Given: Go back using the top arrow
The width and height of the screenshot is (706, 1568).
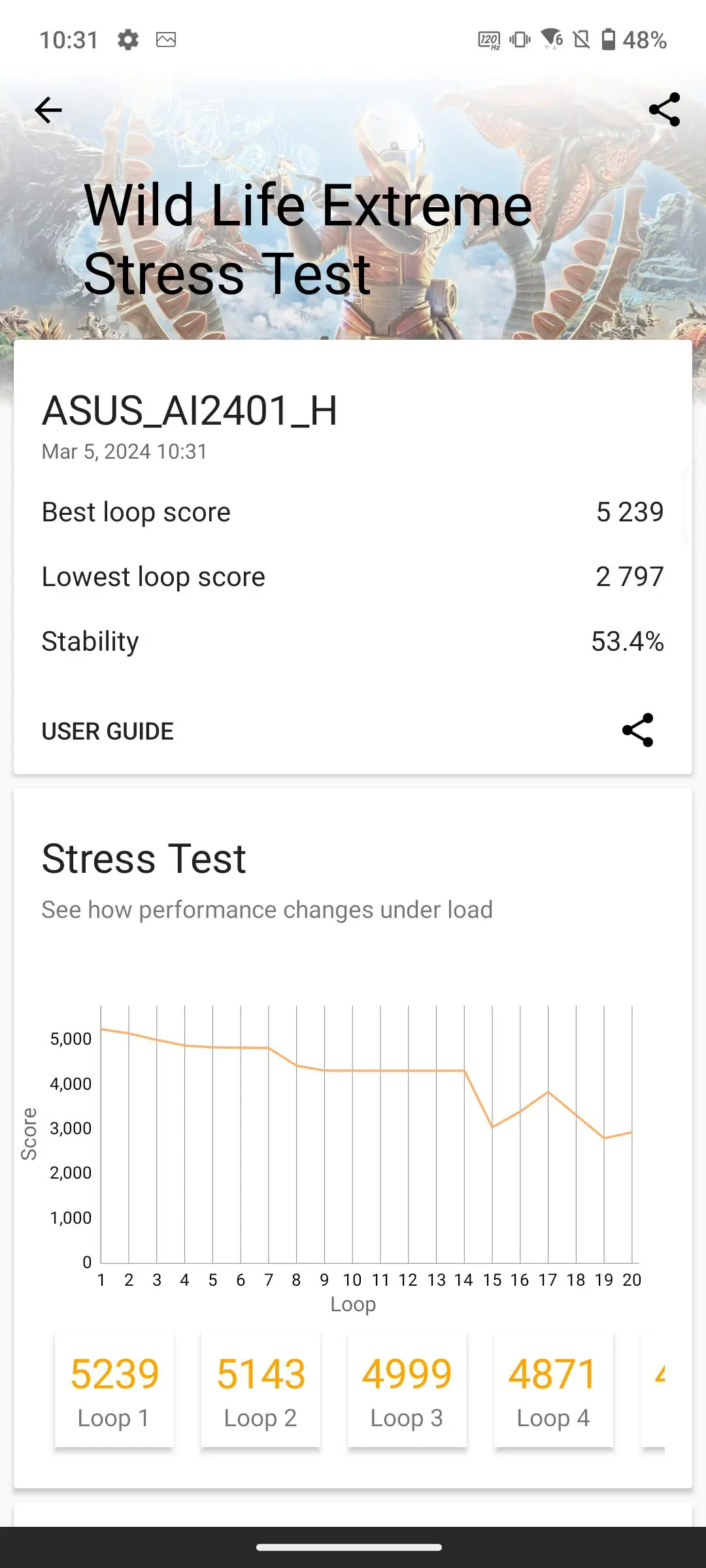Looking at the screenshot, I should (x=48, y=110).
